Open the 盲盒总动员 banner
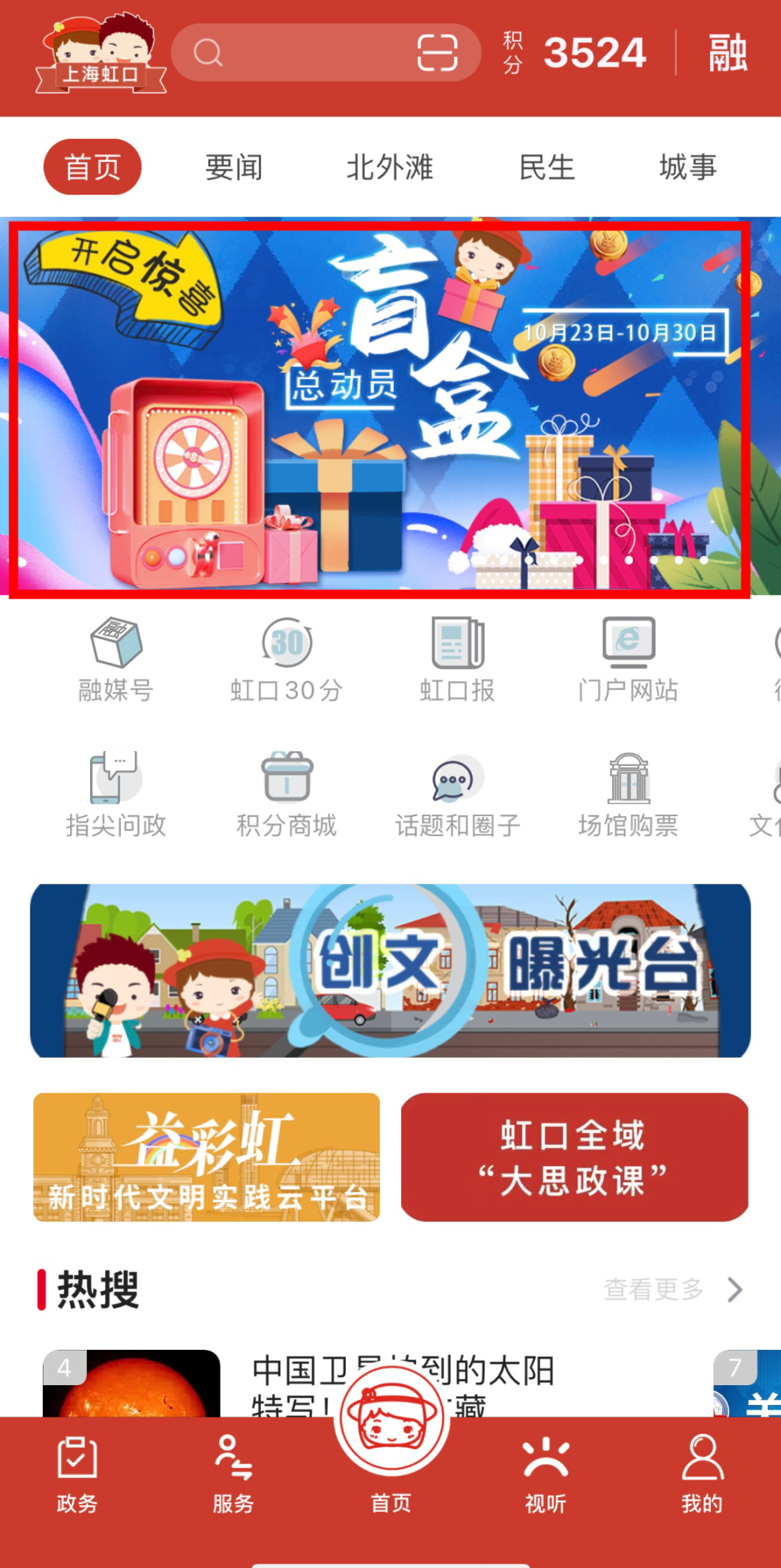The image size is (781, 1568). coord(380,409)
